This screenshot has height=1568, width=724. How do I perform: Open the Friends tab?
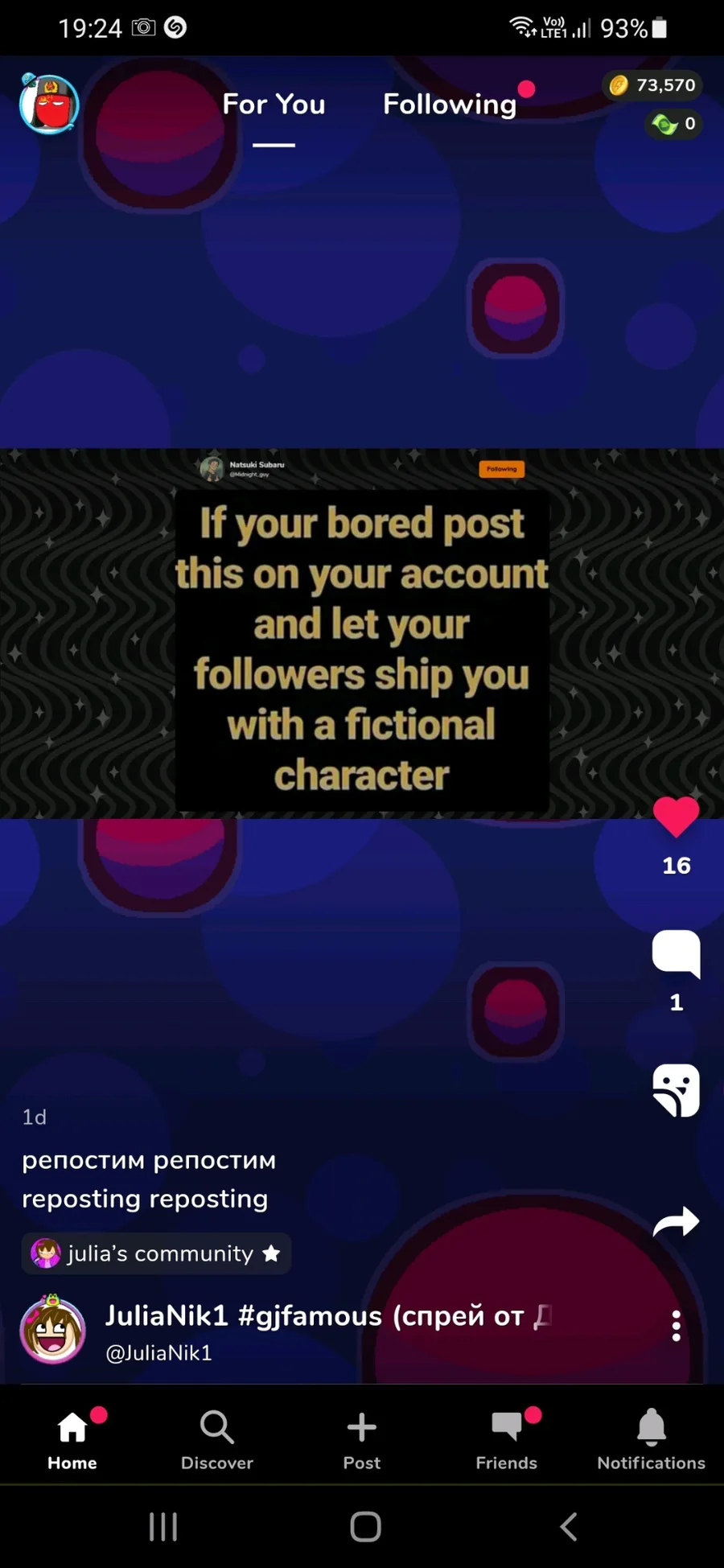507,1440
